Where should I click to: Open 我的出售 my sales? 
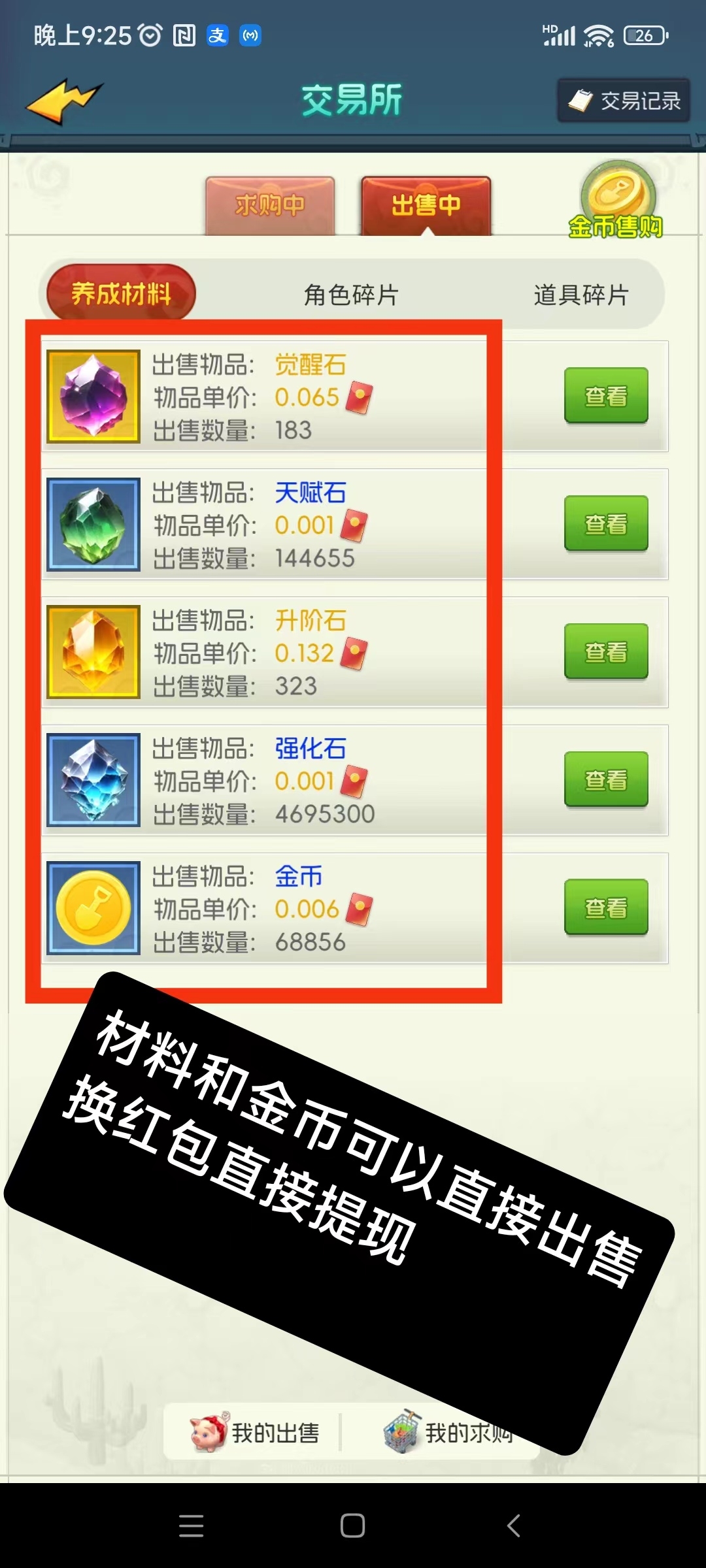255,1432
